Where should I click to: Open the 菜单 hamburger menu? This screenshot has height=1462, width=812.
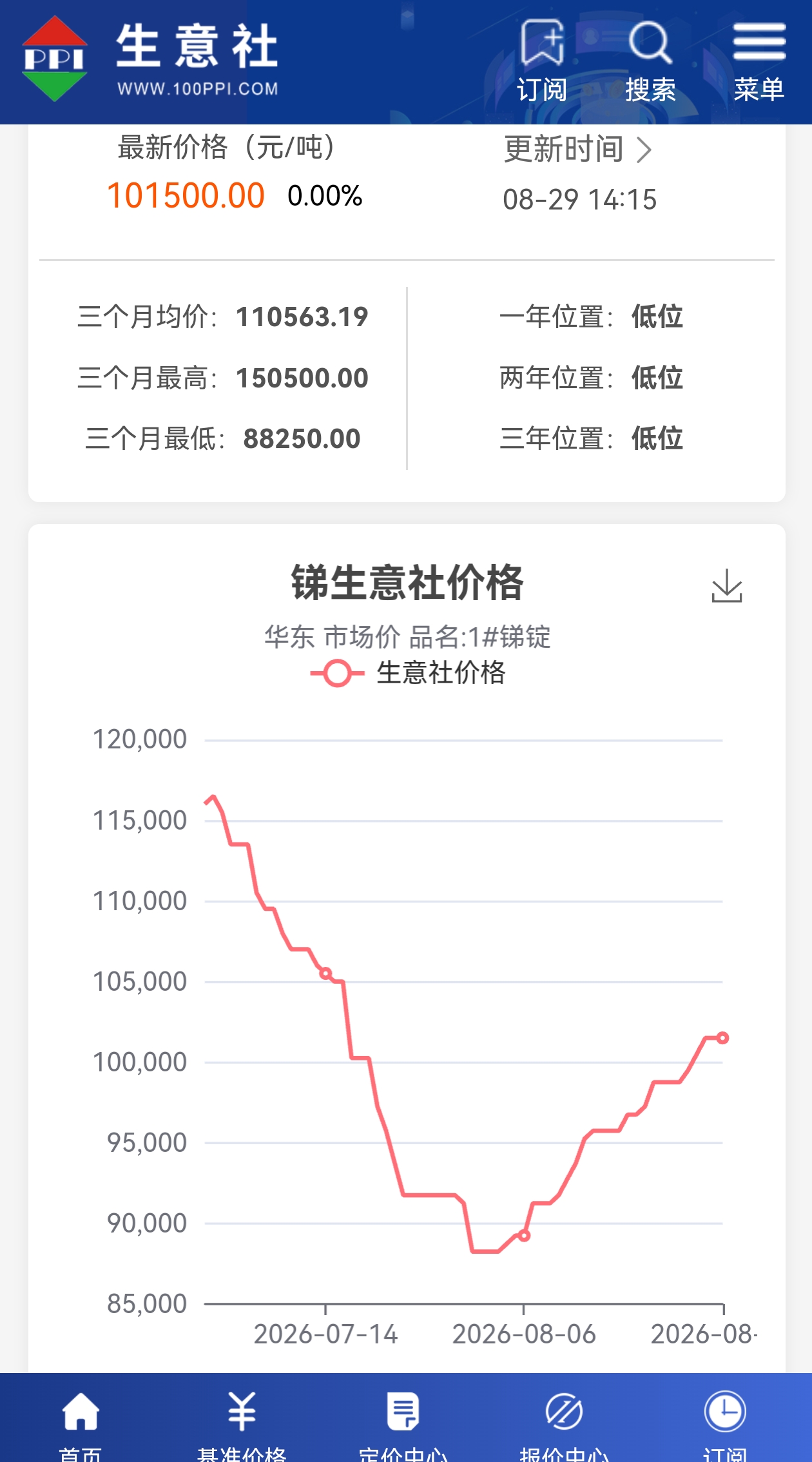[x=759, y=61]
